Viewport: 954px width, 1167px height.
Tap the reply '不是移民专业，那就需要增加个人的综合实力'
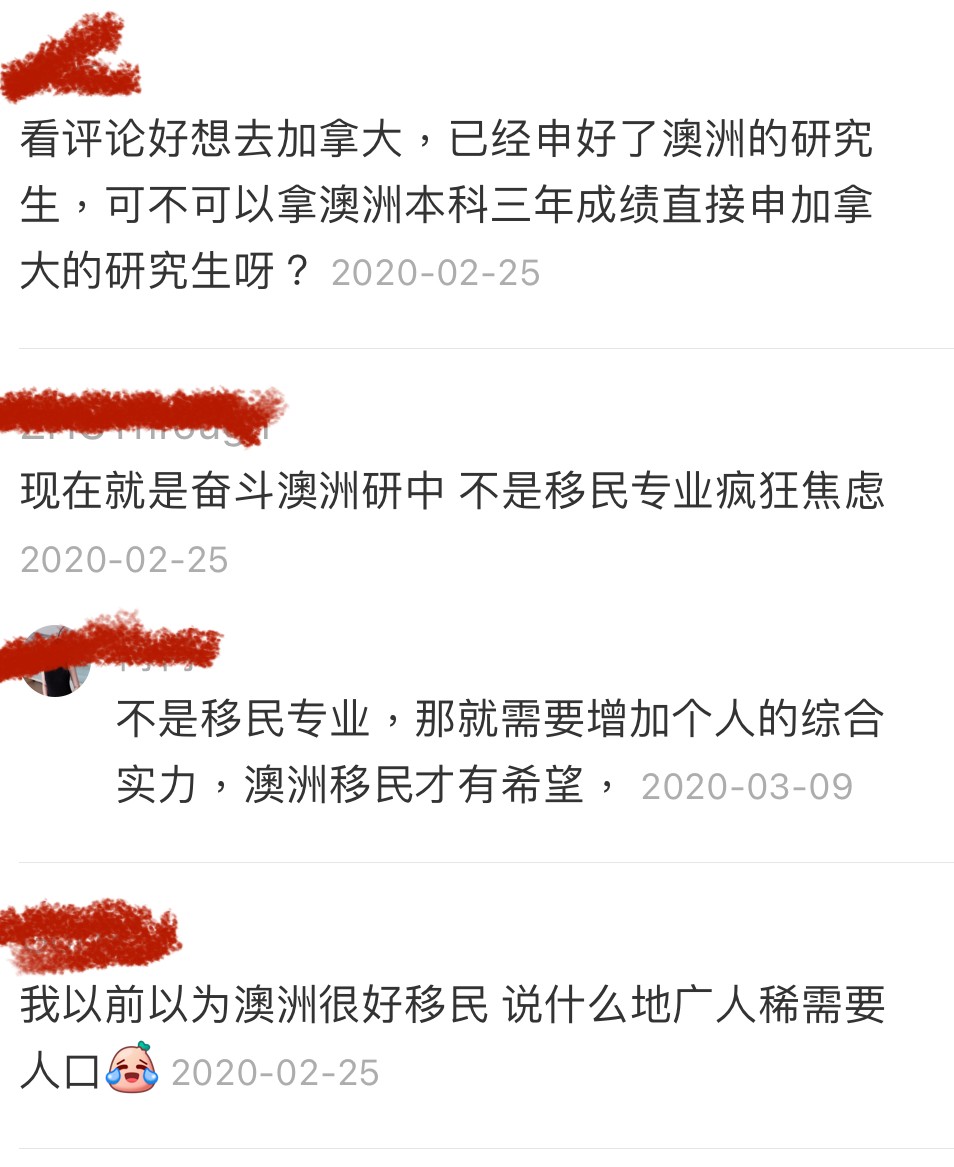tap(499, 751)
